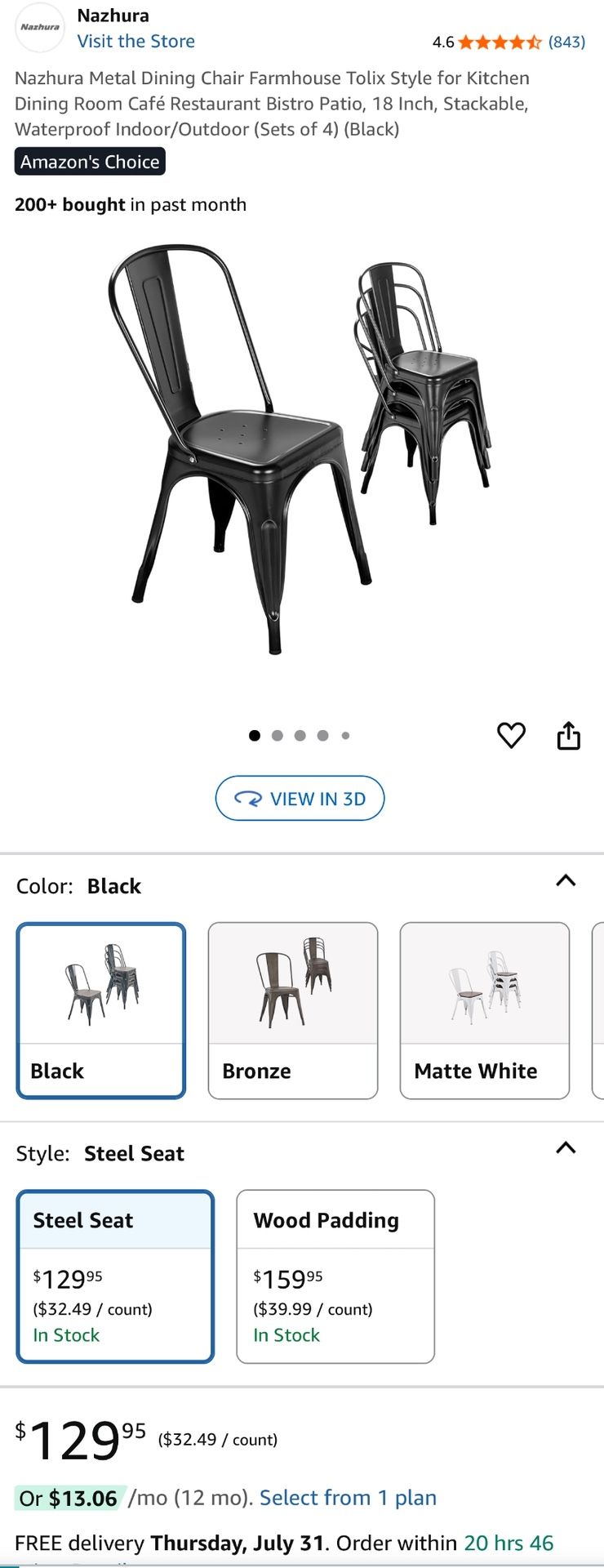604x1568 pixels.
Task: Collapse the Color section
Action: coord(566,880)
